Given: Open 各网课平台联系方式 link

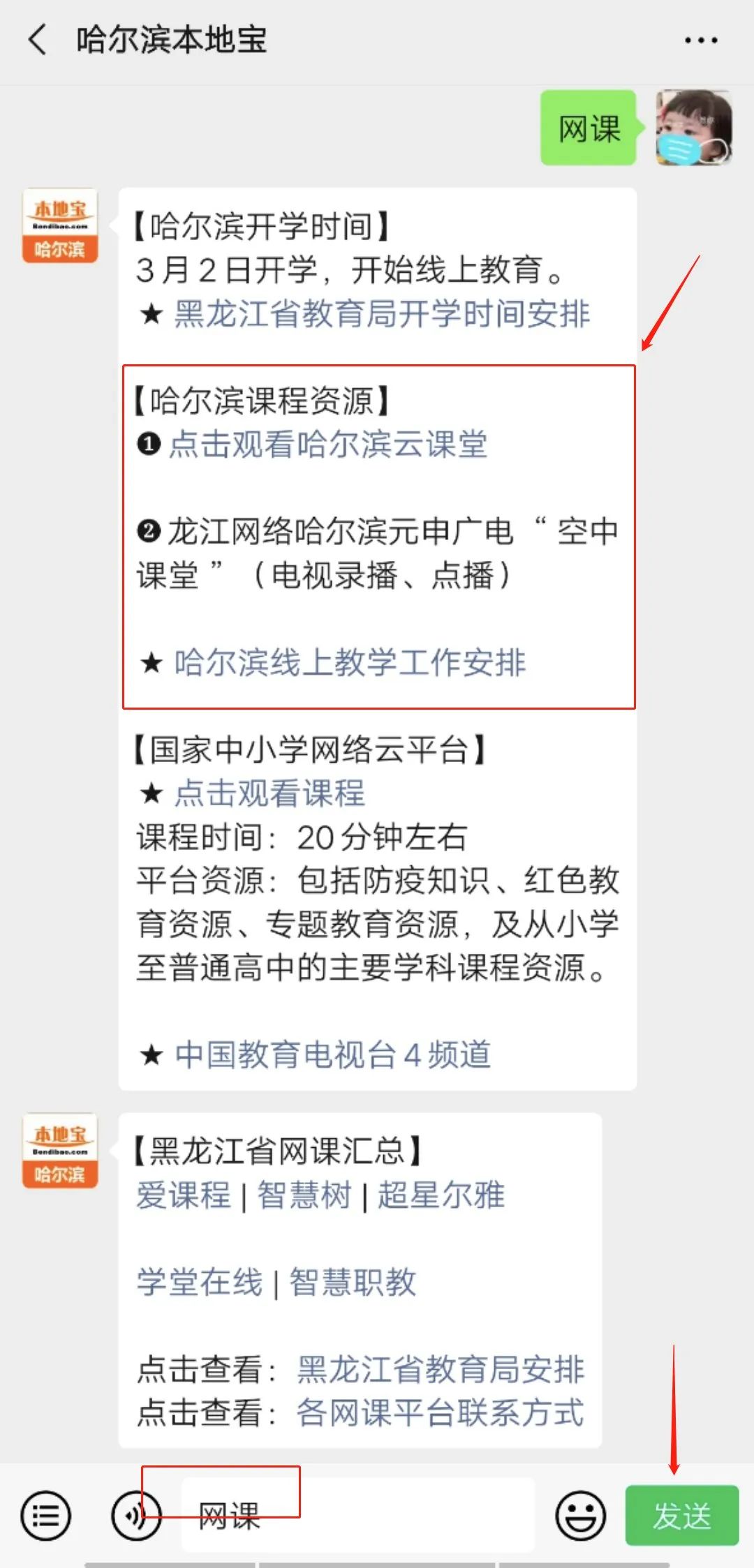Looking at the screenshot, I should coord(440,1413).
